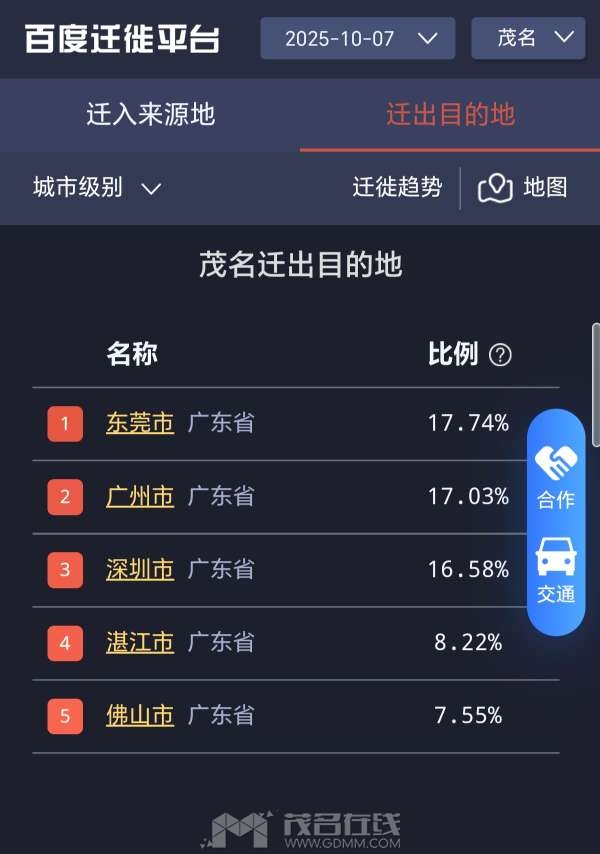Open the 佛山市 link
Screen dimensions: 600x854
tap(140, 715)
